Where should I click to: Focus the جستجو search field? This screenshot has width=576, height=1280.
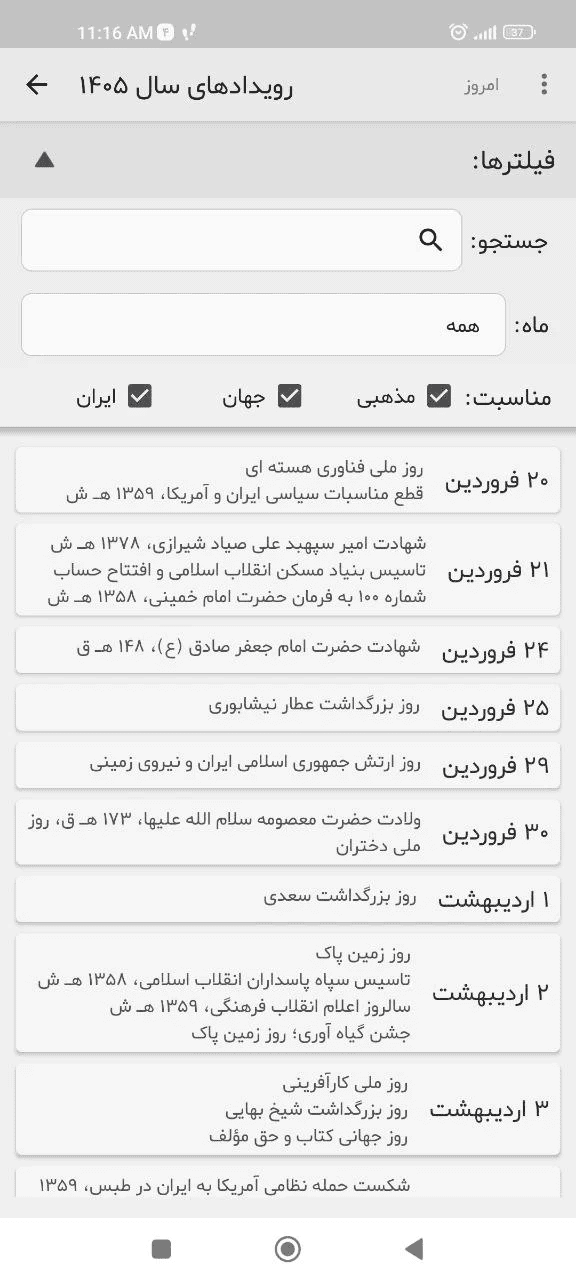[241, 240]
